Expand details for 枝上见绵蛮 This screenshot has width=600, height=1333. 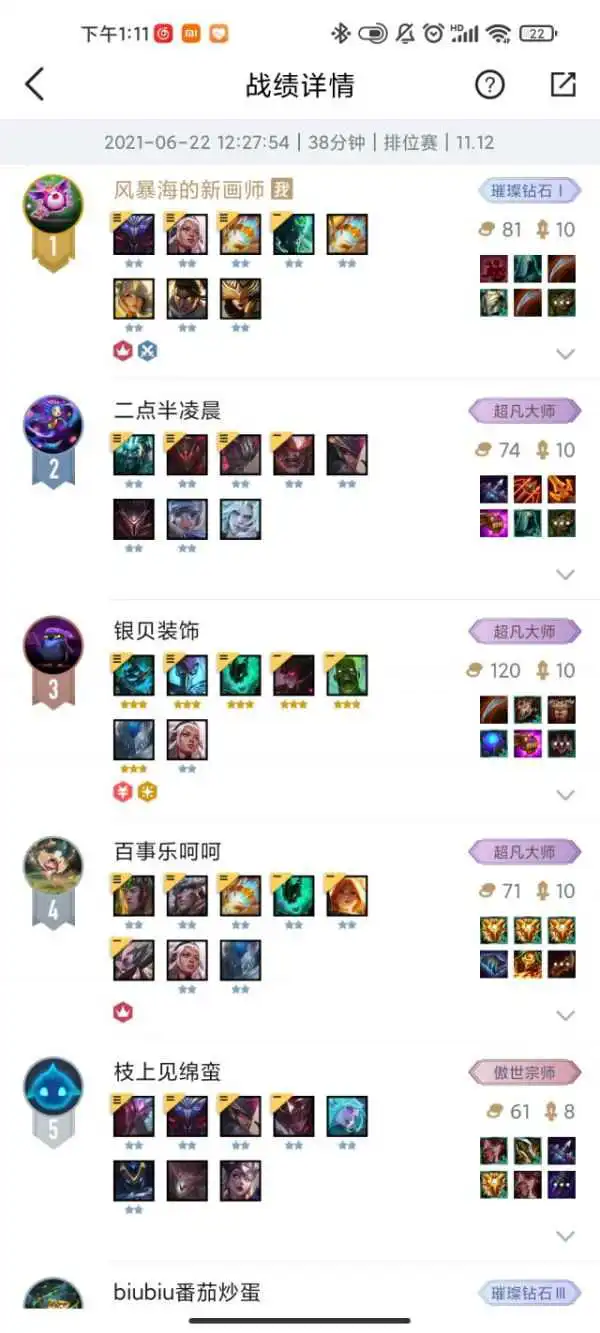click(565, 1236)
